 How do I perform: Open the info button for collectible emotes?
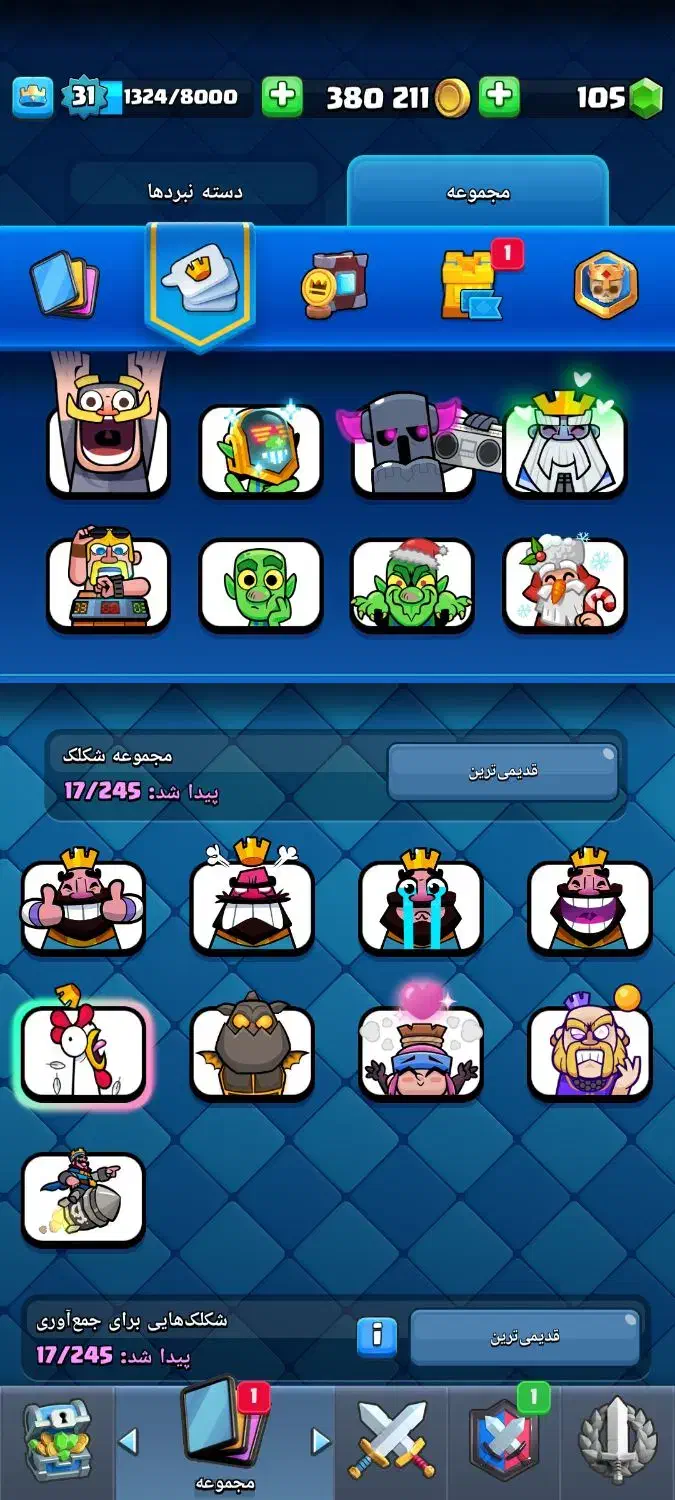click(376, 1336)
